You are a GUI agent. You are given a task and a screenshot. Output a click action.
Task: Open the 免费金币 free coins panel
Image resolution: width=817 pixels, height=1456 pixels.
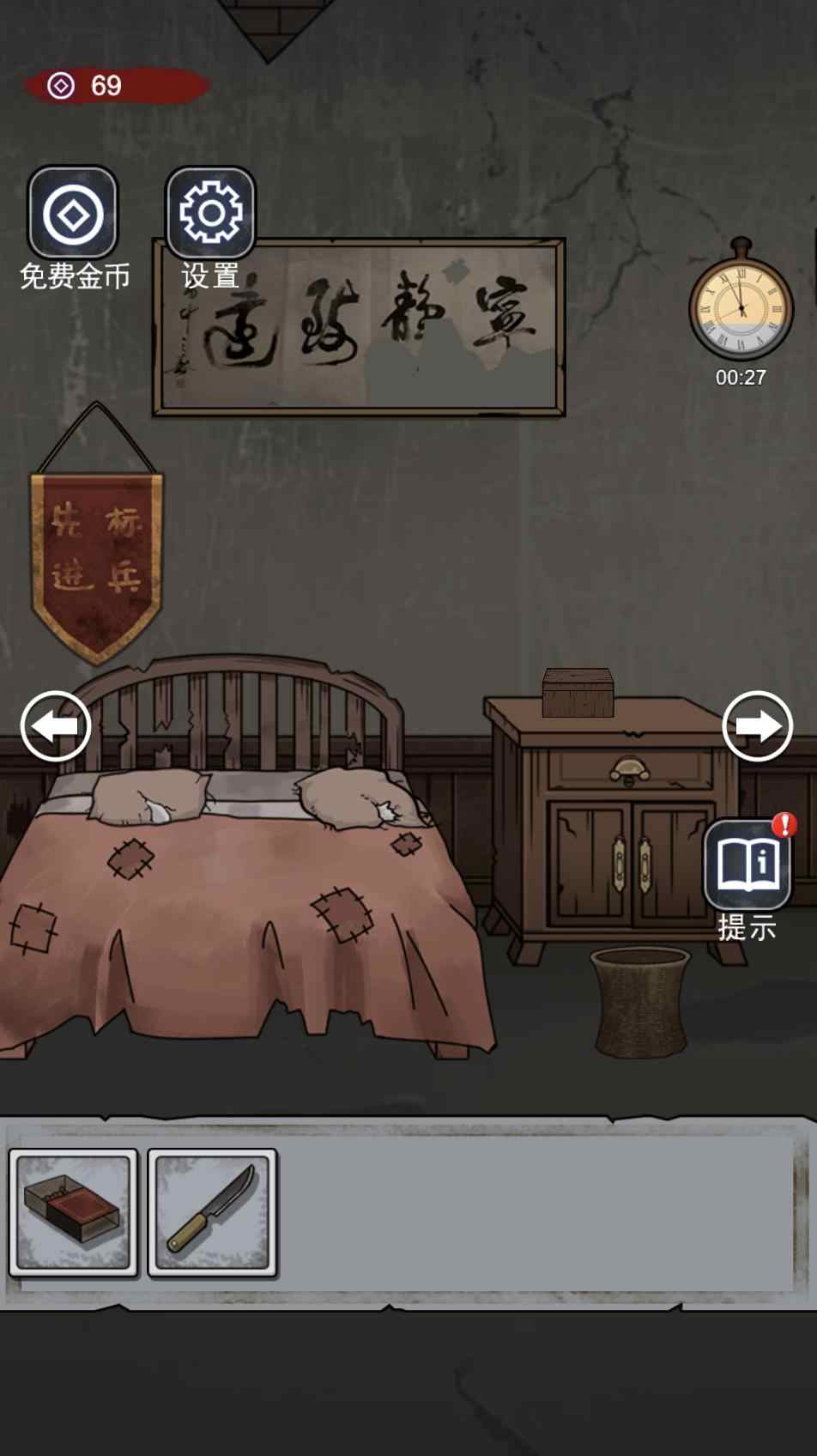[x=73, y=213]
